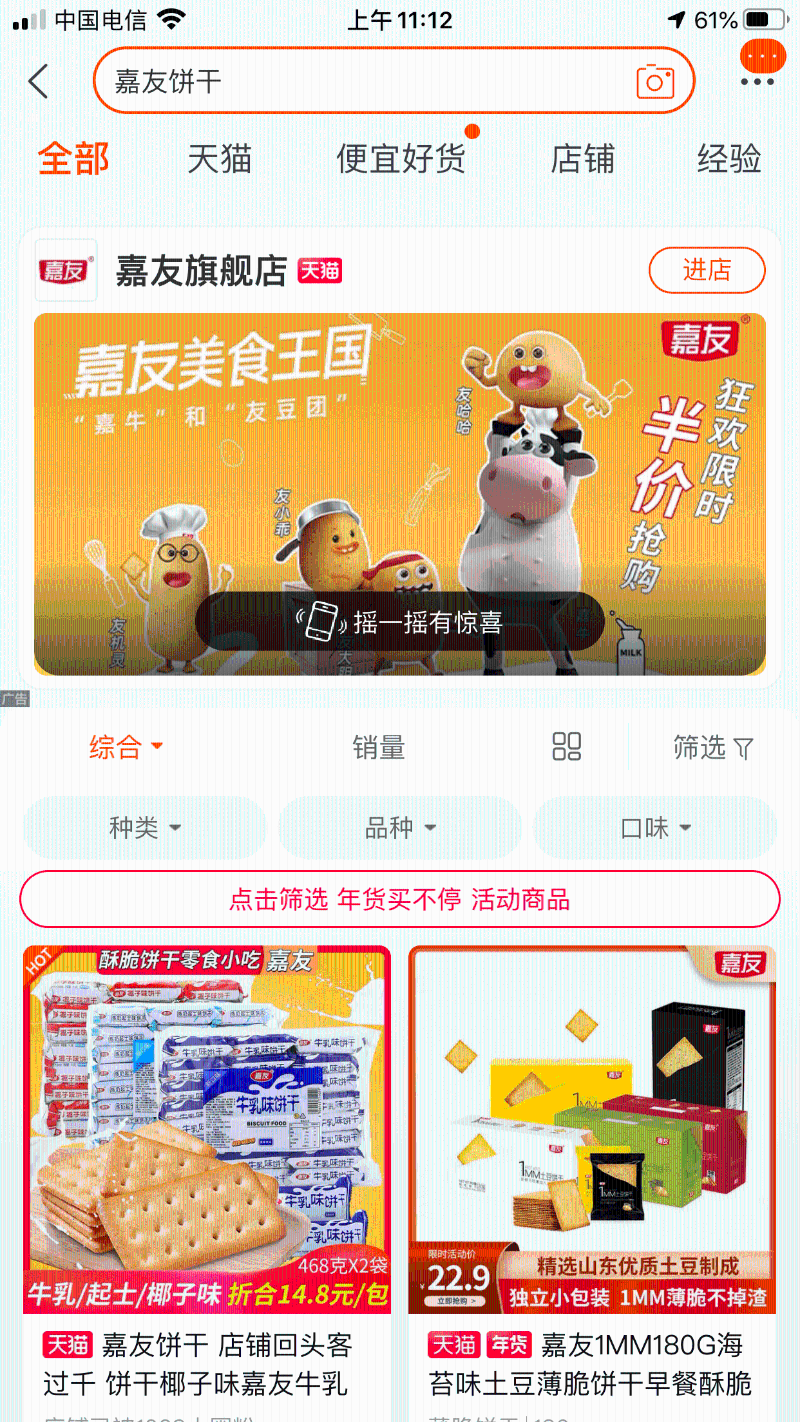Open the 口味 flavor dropdown
Screen dimensions: 800x1422
[x=655, y=827]
